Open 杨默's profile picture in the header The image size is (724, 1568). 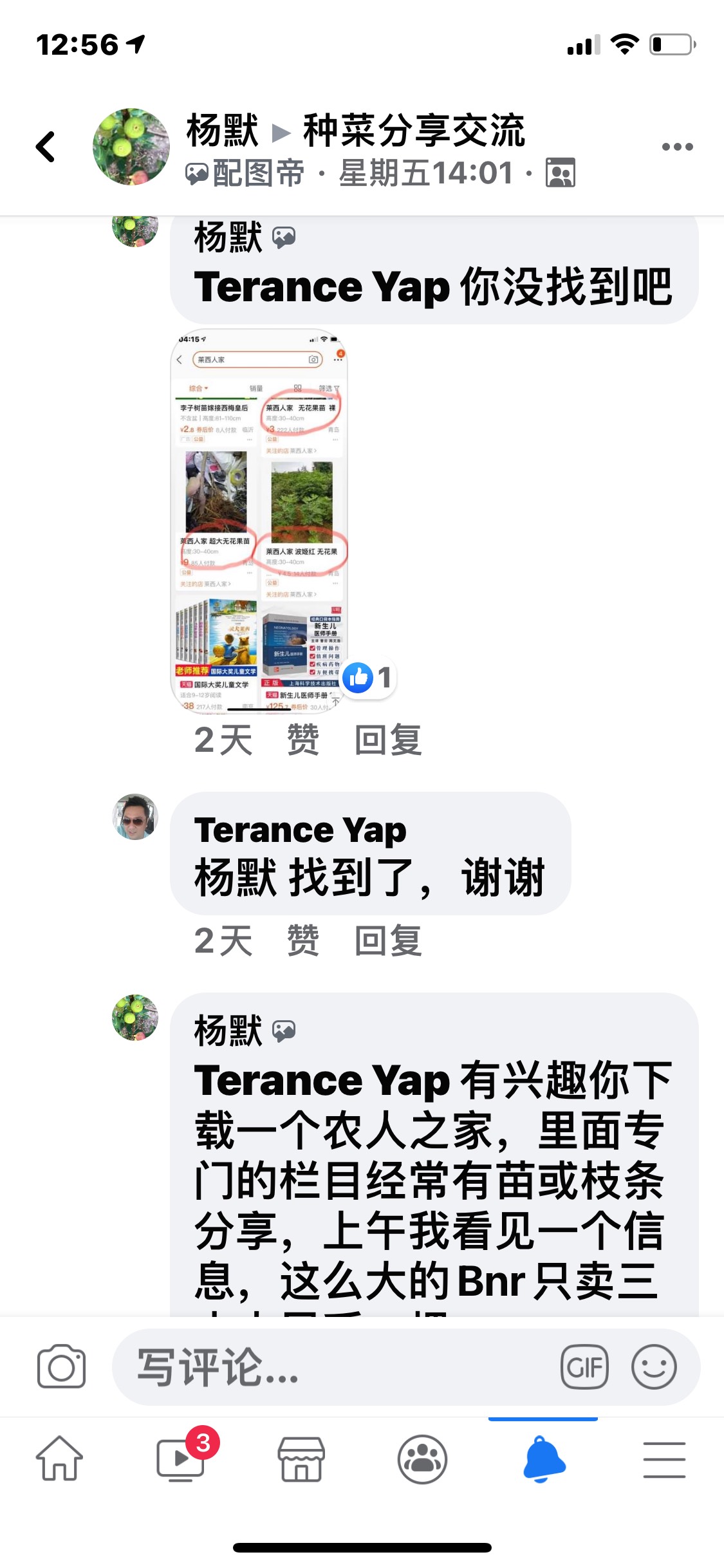coord(131,147)
